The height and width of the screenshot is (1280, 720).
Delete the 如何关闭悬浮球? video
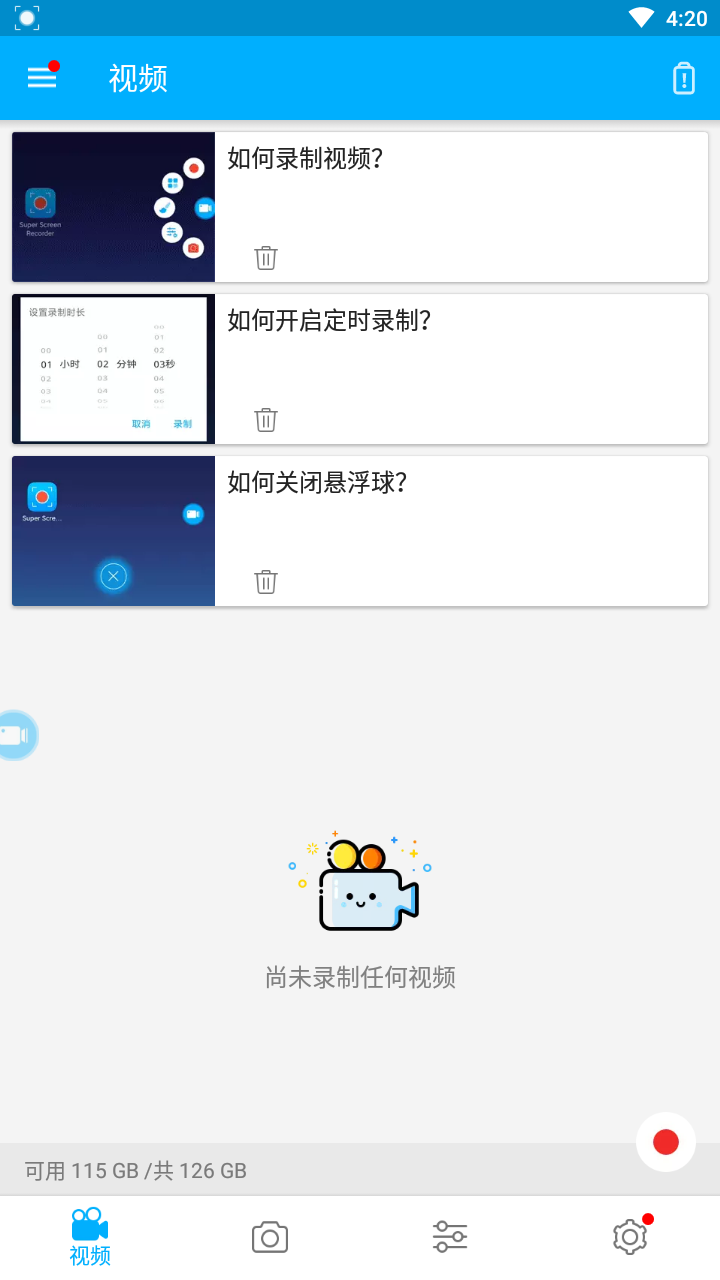266,581
